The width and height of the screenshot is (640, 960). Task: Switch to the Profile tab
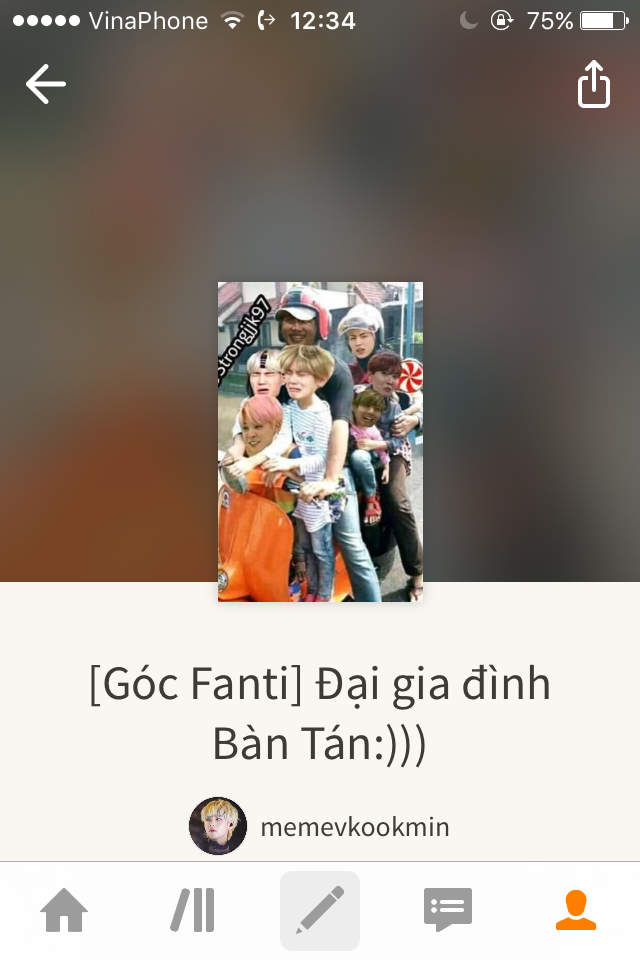tap(576, 910)
